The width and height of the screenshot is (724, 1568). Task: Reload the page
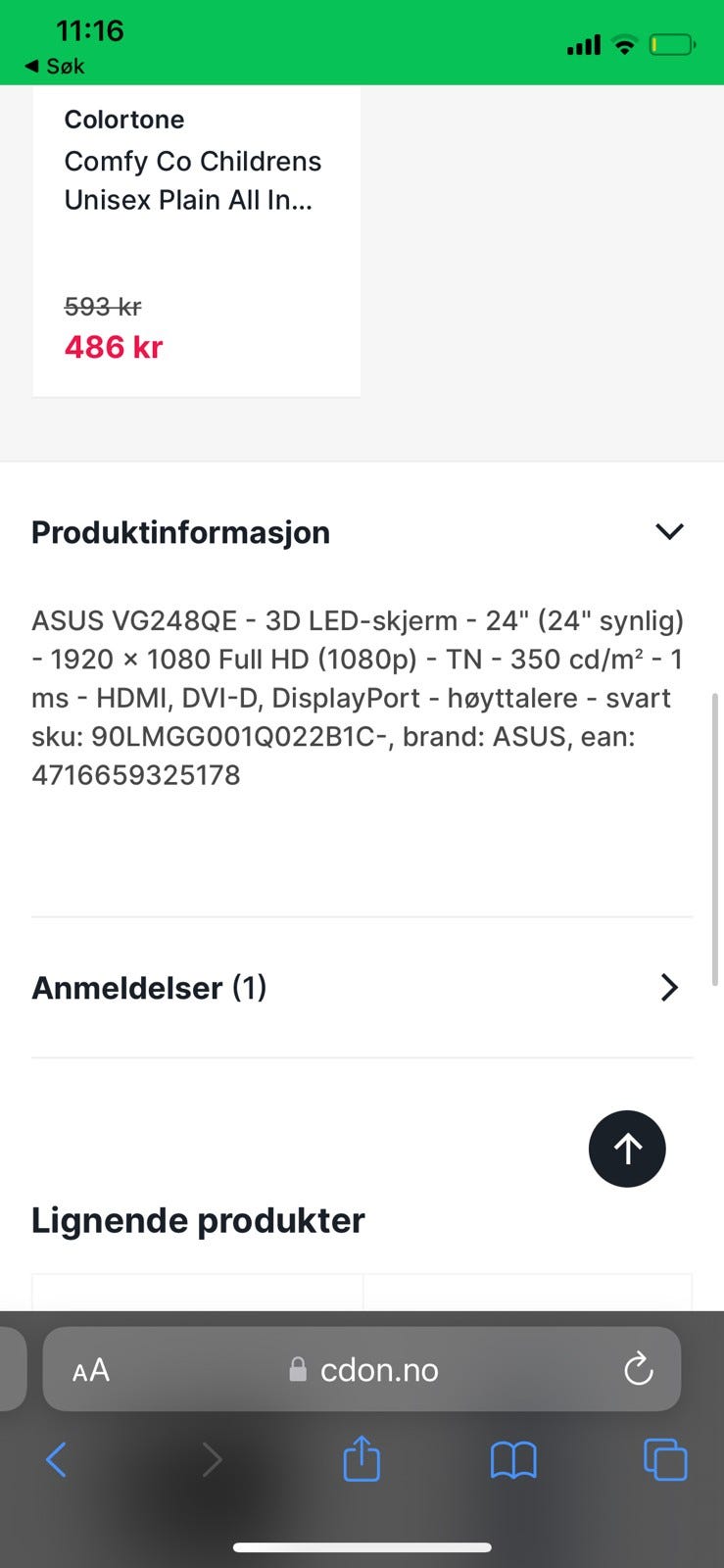point(639,1369)
